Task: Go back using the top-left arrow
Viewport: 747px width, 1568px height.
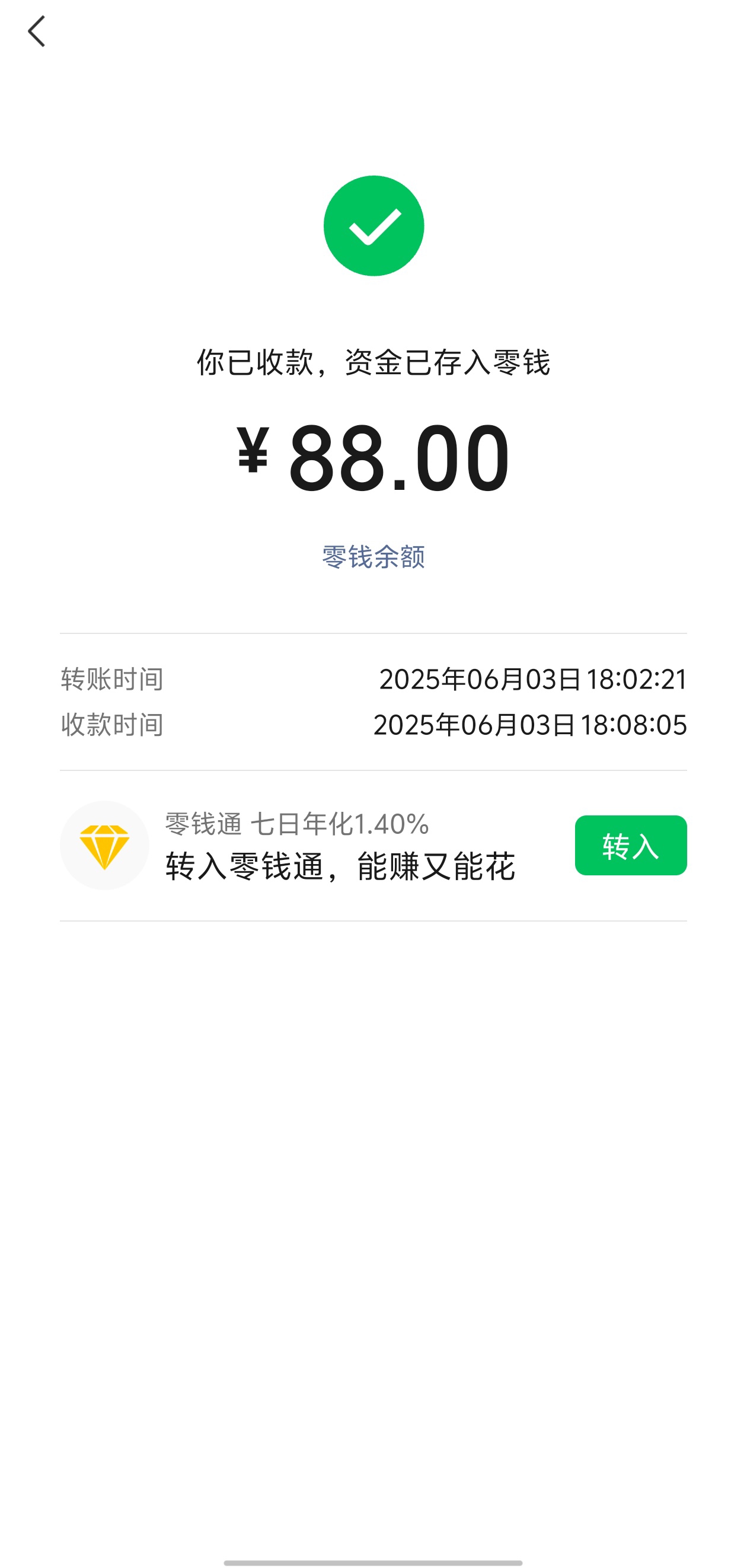Action: (x=37, y=31)
